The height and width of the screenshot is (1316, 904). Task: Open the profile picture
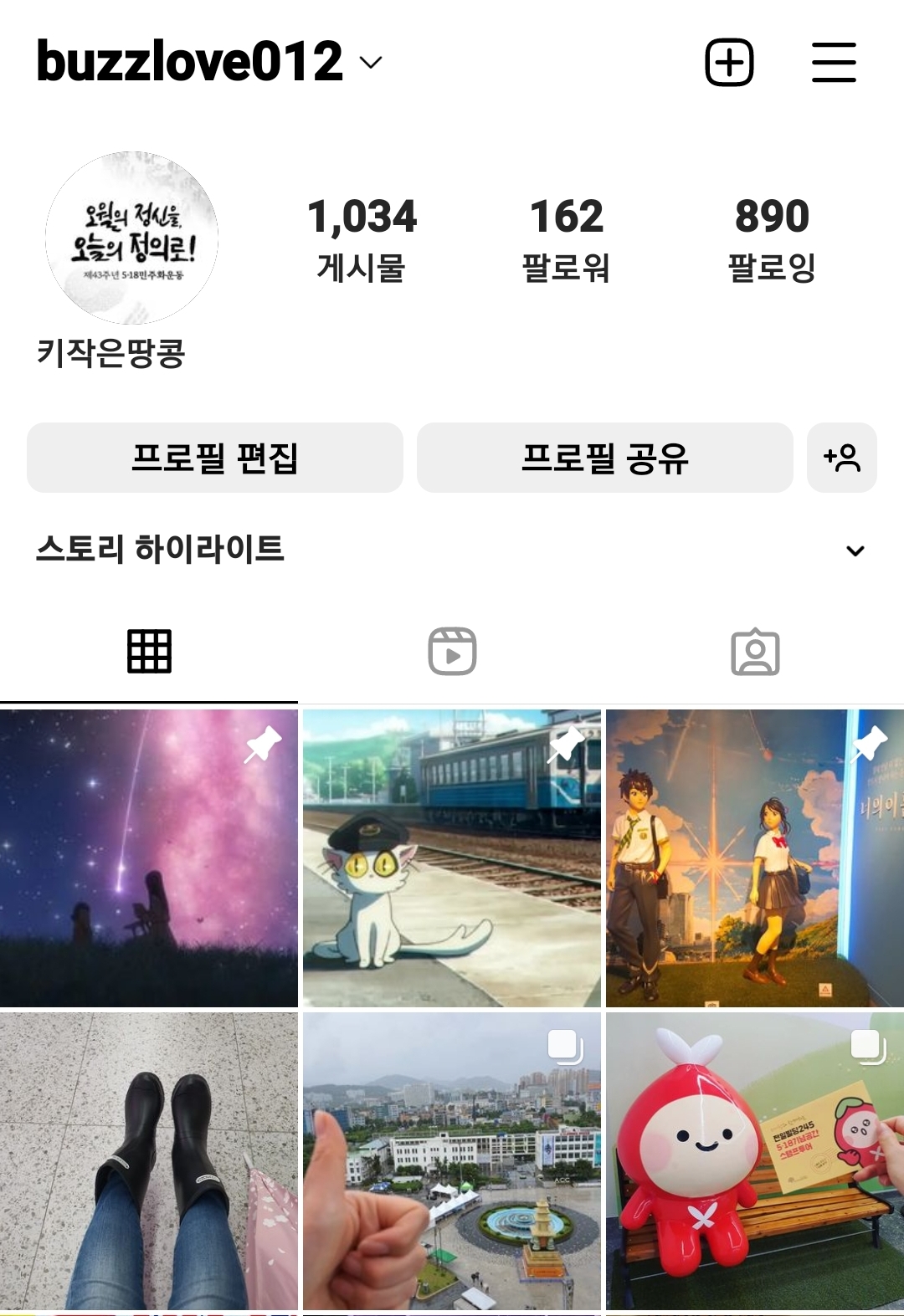[x=132, y=238]
